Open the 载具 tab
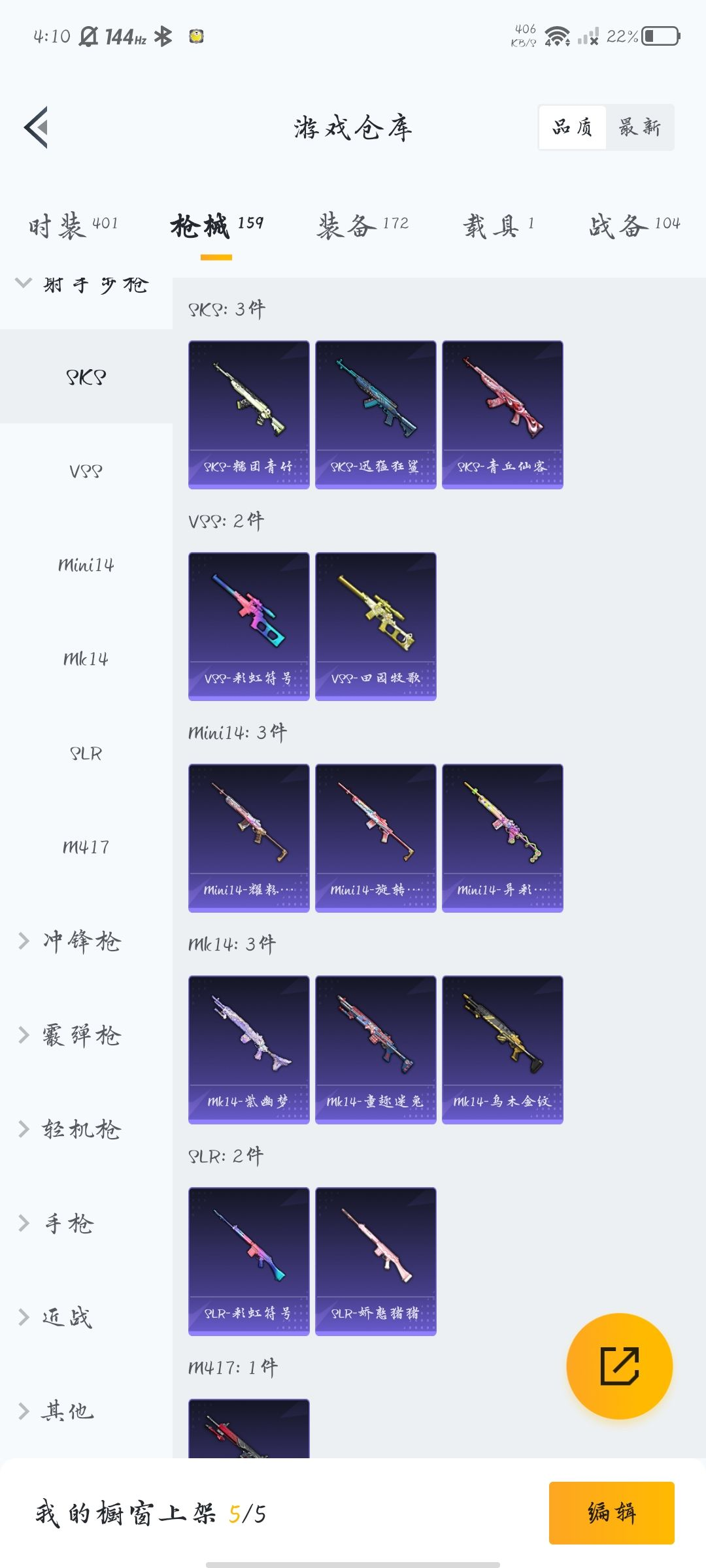Viewport: 706px width, 1568px height. pyautogui.click(x=499, y=225)
